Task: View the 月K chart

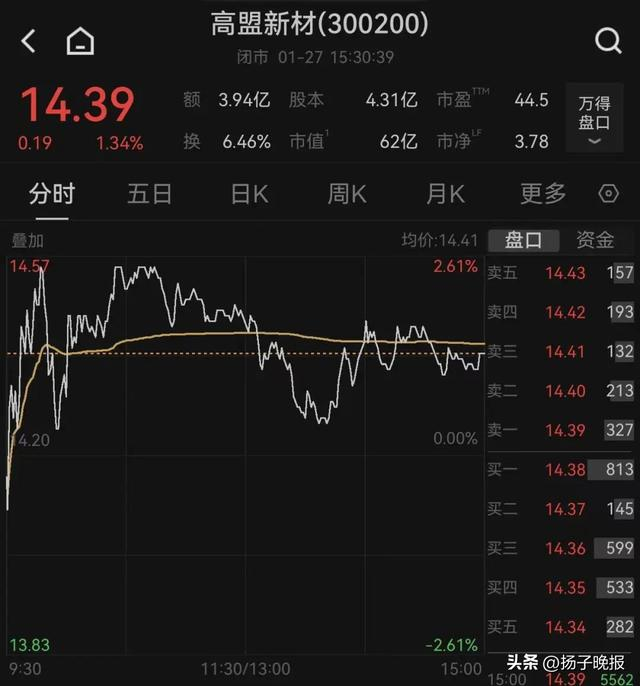Action: click(x=445, y=193)
